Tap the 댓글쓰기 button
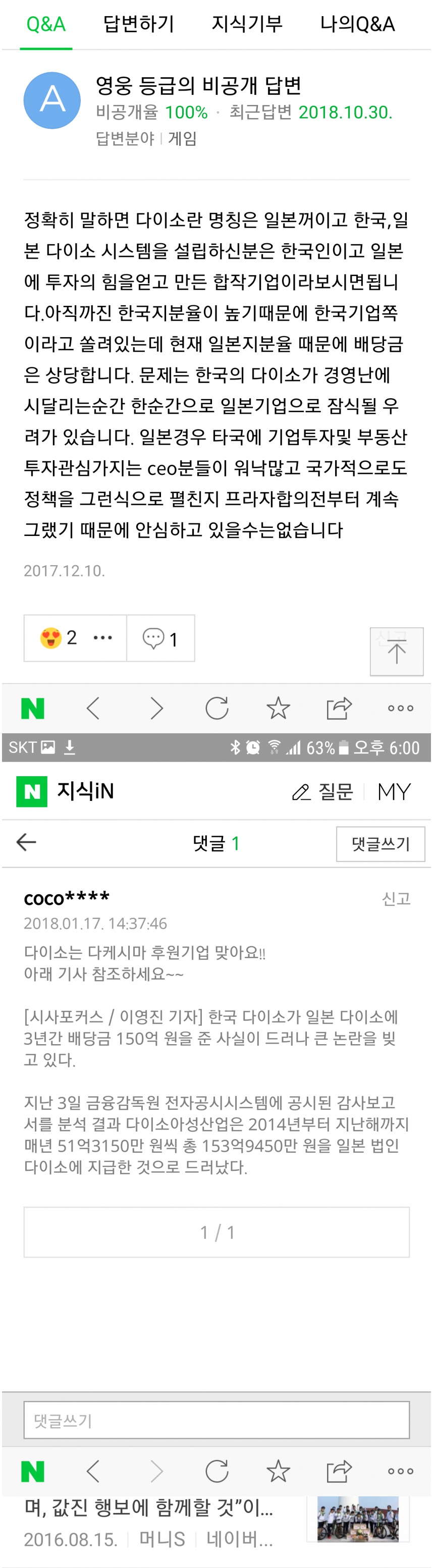Image resolution: width=433 pixels, height=1568 pixels. [x=381, y=844]
